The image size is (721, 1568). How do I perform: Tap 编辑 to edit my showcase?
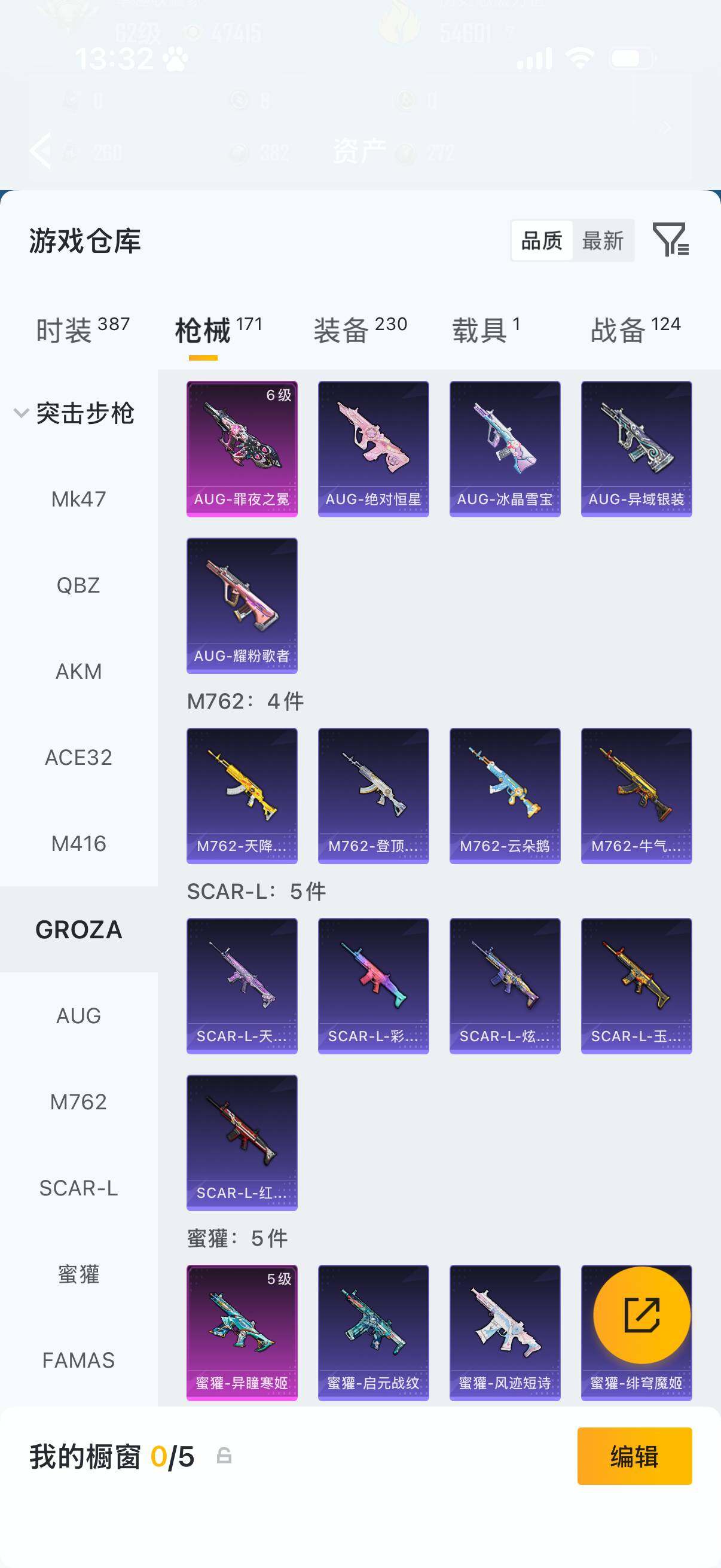pyautogui.click(x=634, y=1456)
